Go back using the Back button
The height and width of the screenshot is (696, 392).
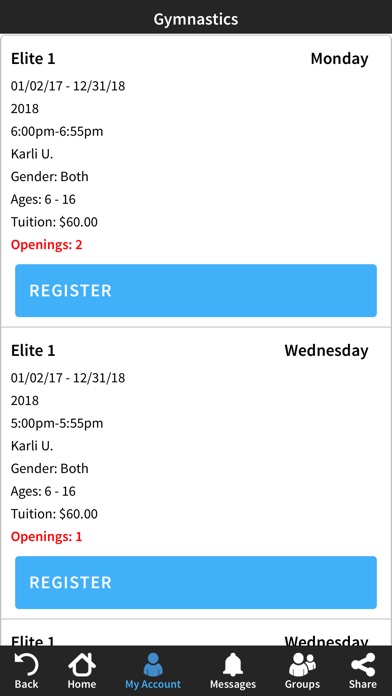point(26,671)
